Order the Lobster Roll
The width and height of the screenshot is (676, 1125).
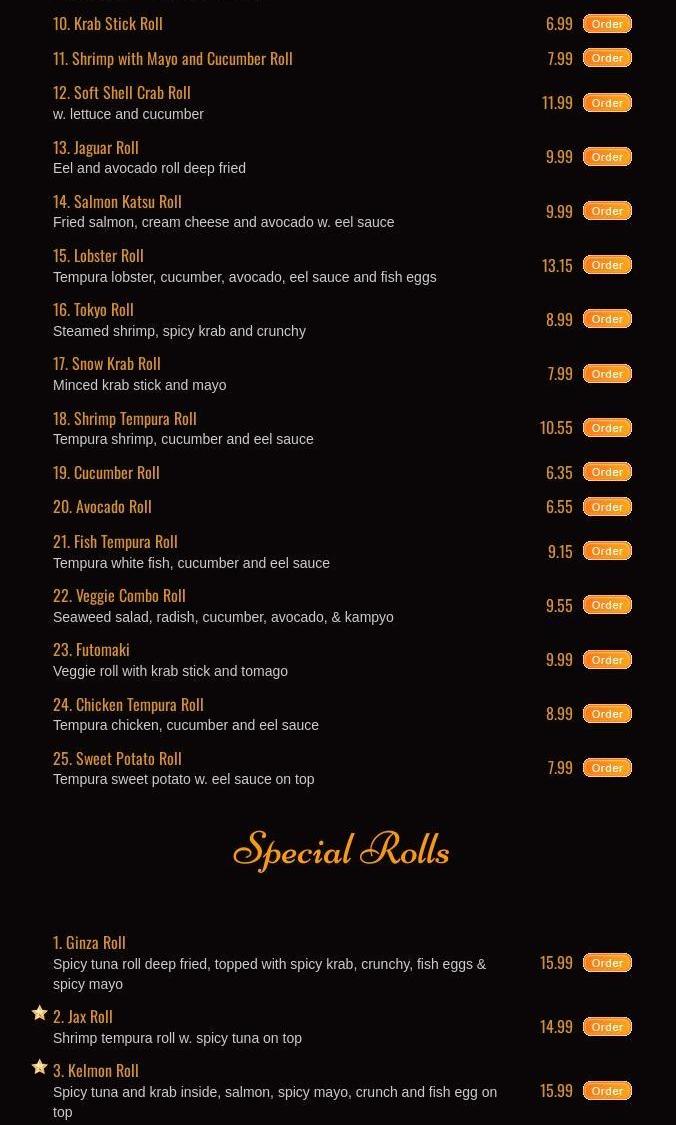(x=607, y=265)
